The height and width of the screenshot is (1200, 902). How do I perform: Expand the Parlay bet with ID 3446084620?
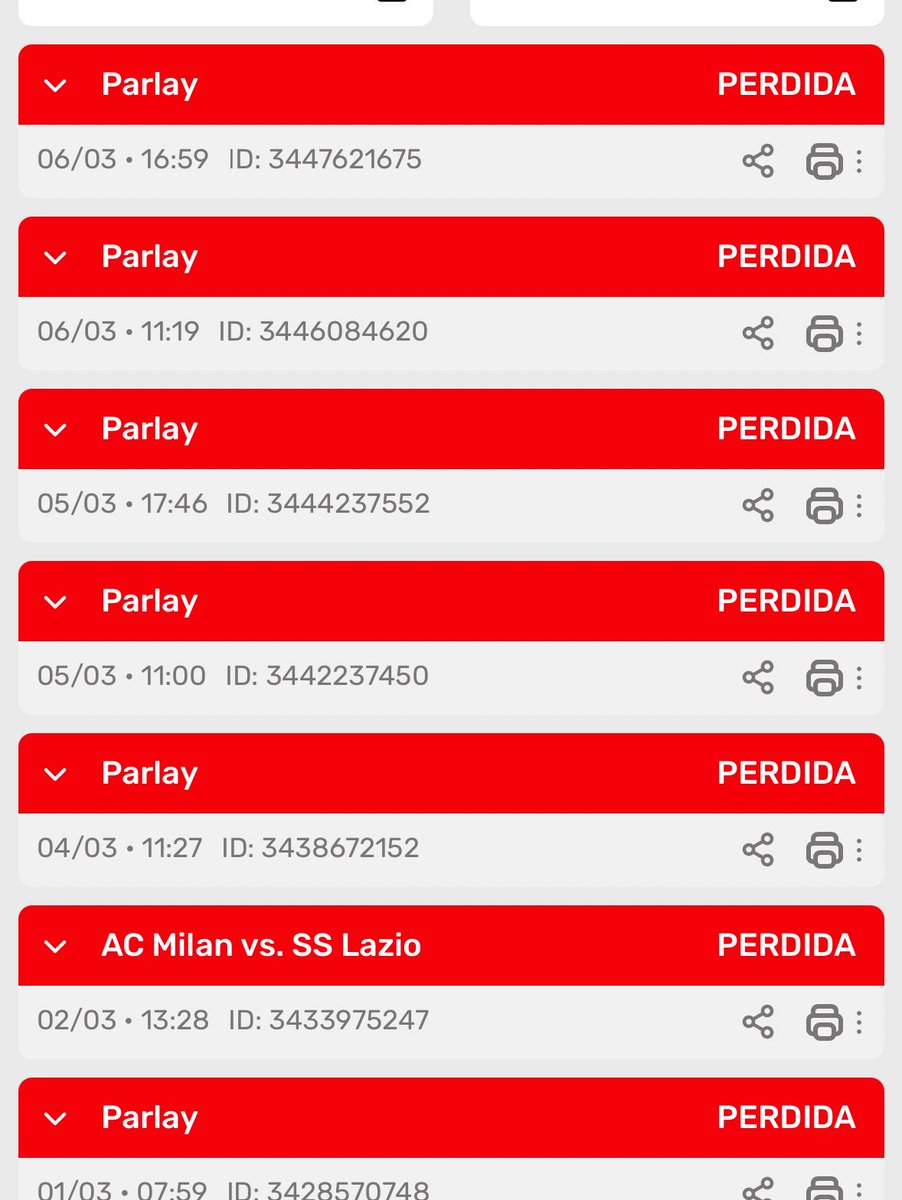pyautogui.click(x=56, y=257)
